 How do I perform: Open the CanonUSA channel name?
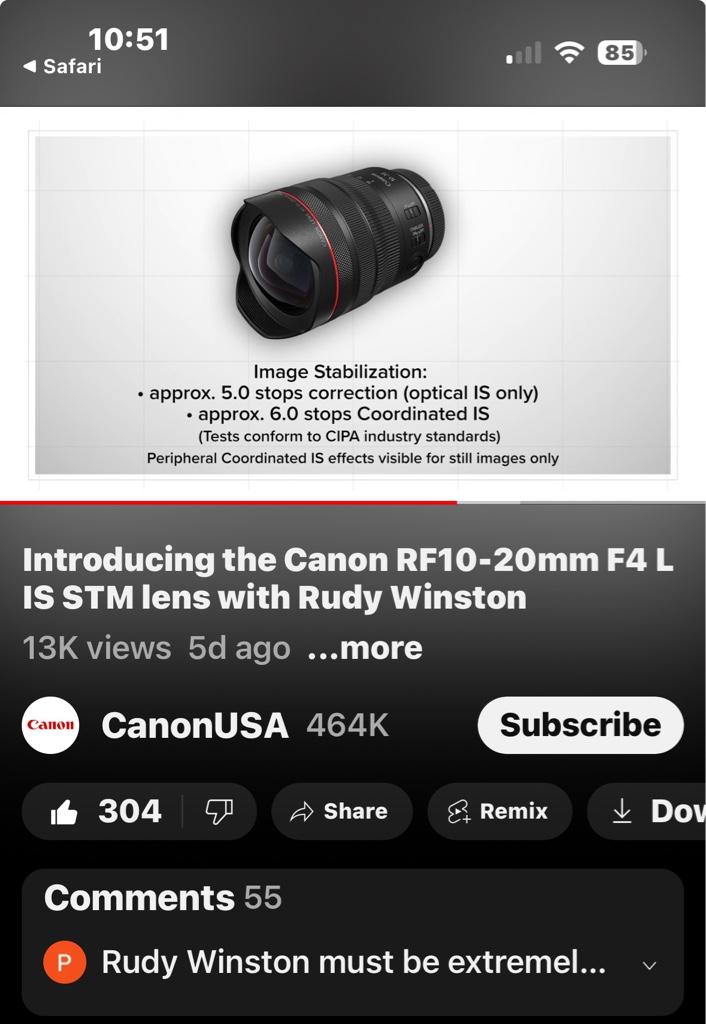click(x=195, y=726)
